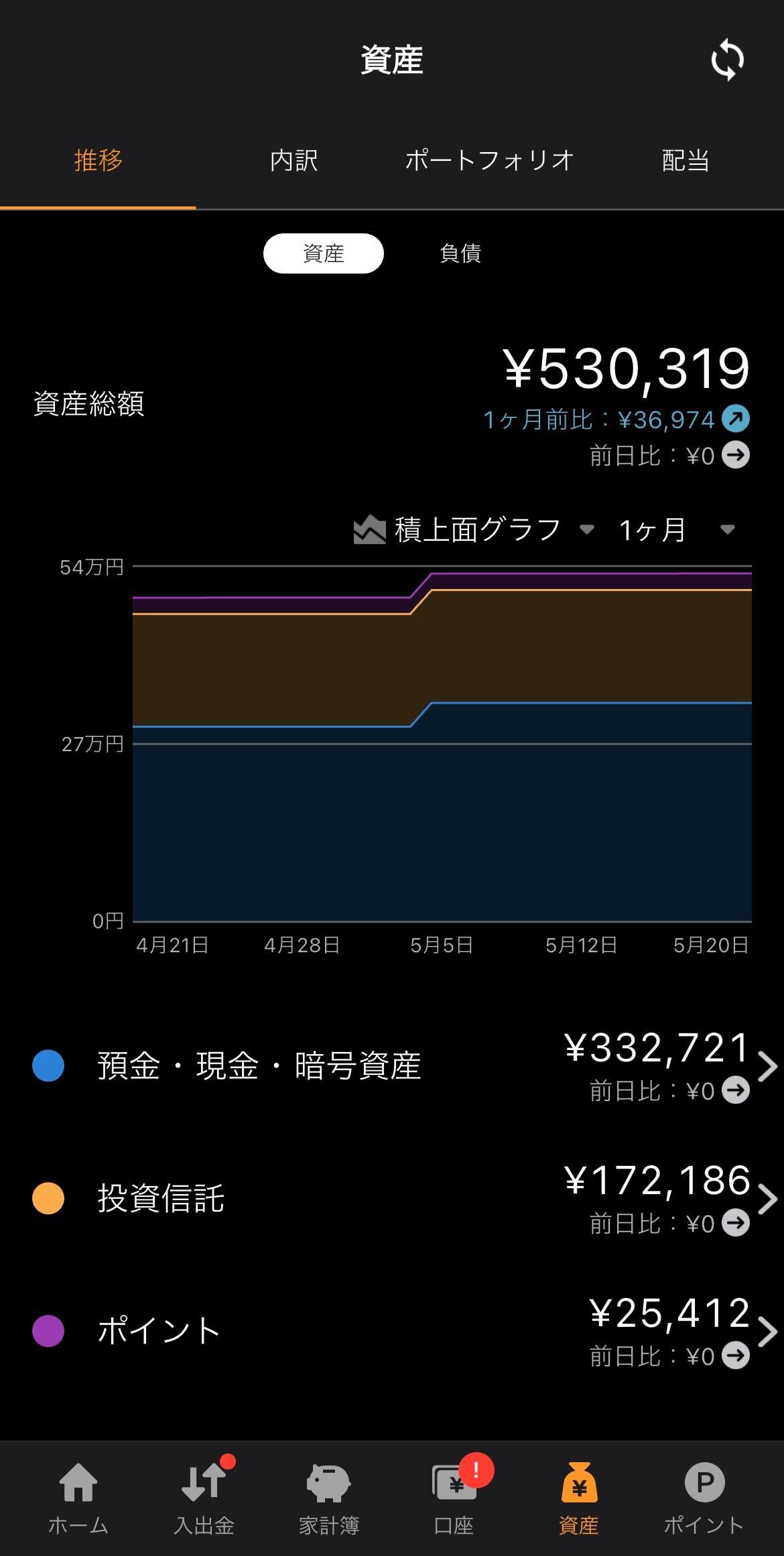Refresh asset data with the sync icon
The image size is (784, 1556).
(x=727, y=60)
